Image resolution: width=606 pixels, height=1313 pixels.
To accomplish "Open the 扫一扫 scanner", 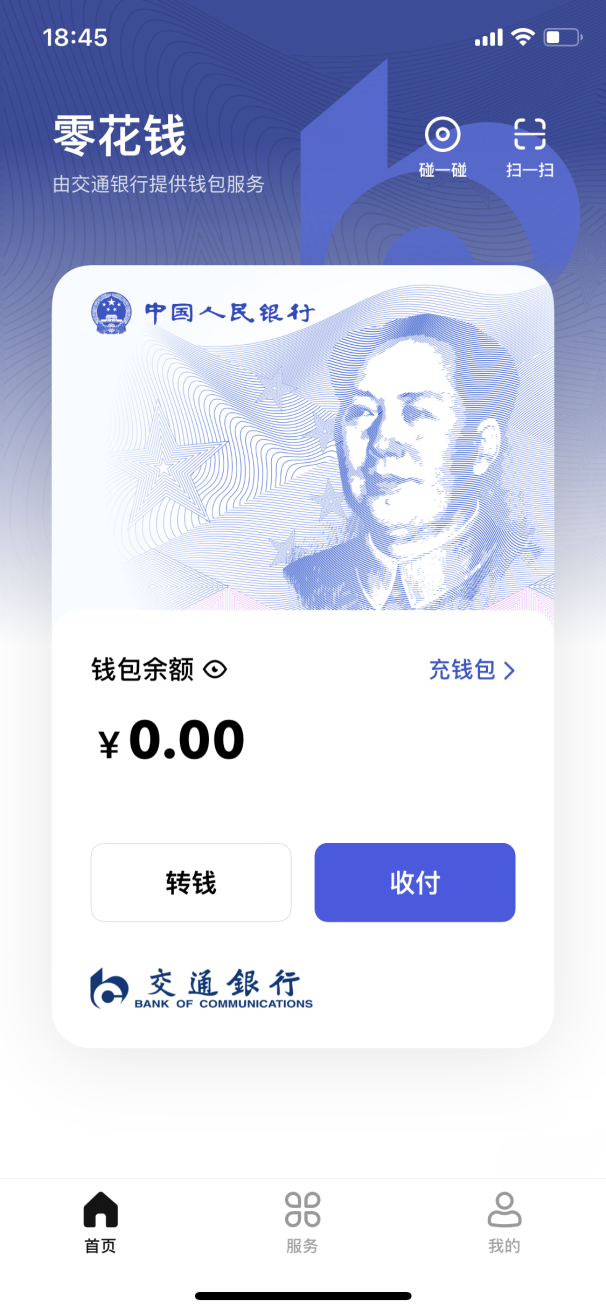I will click(x=529, y=147).
